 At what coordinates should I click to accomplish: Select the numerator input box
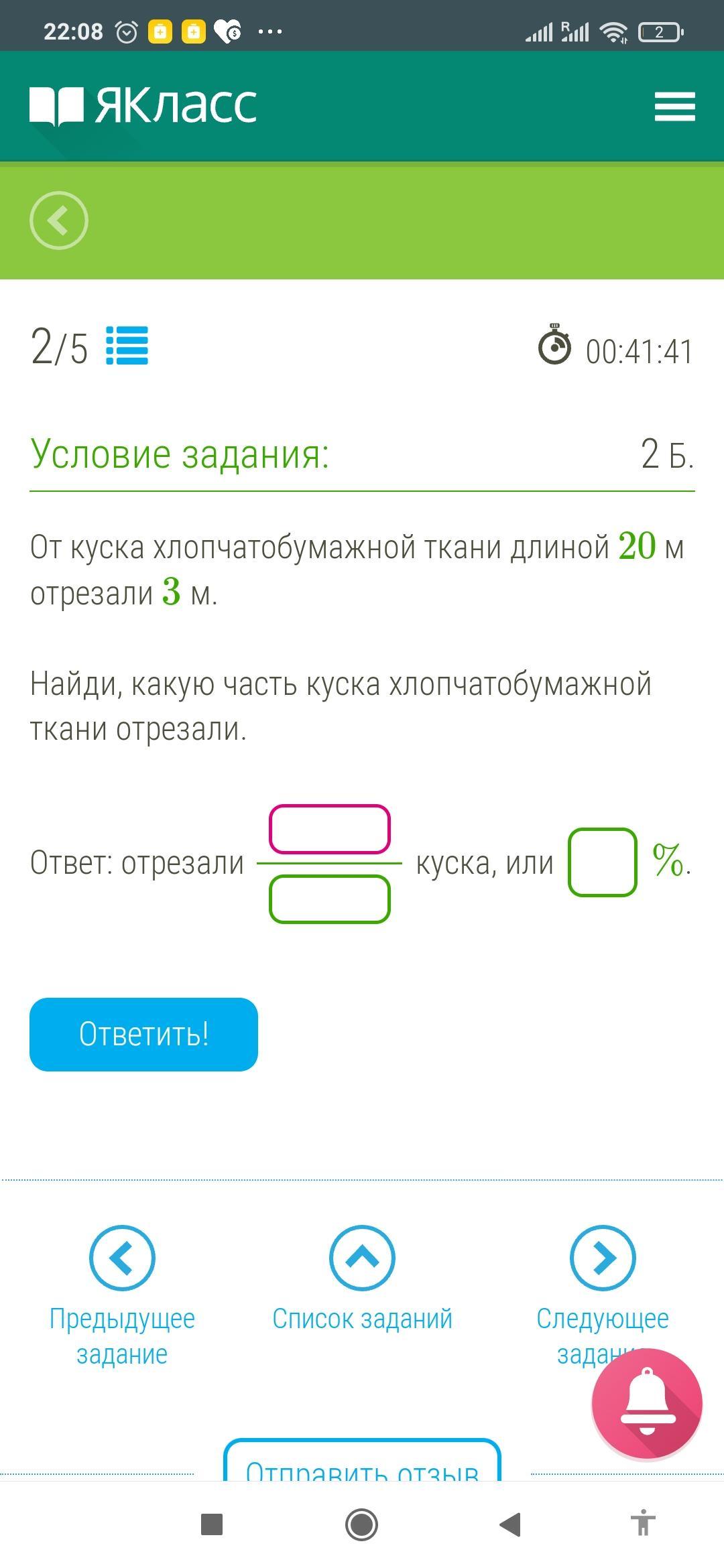pos(330,830)
